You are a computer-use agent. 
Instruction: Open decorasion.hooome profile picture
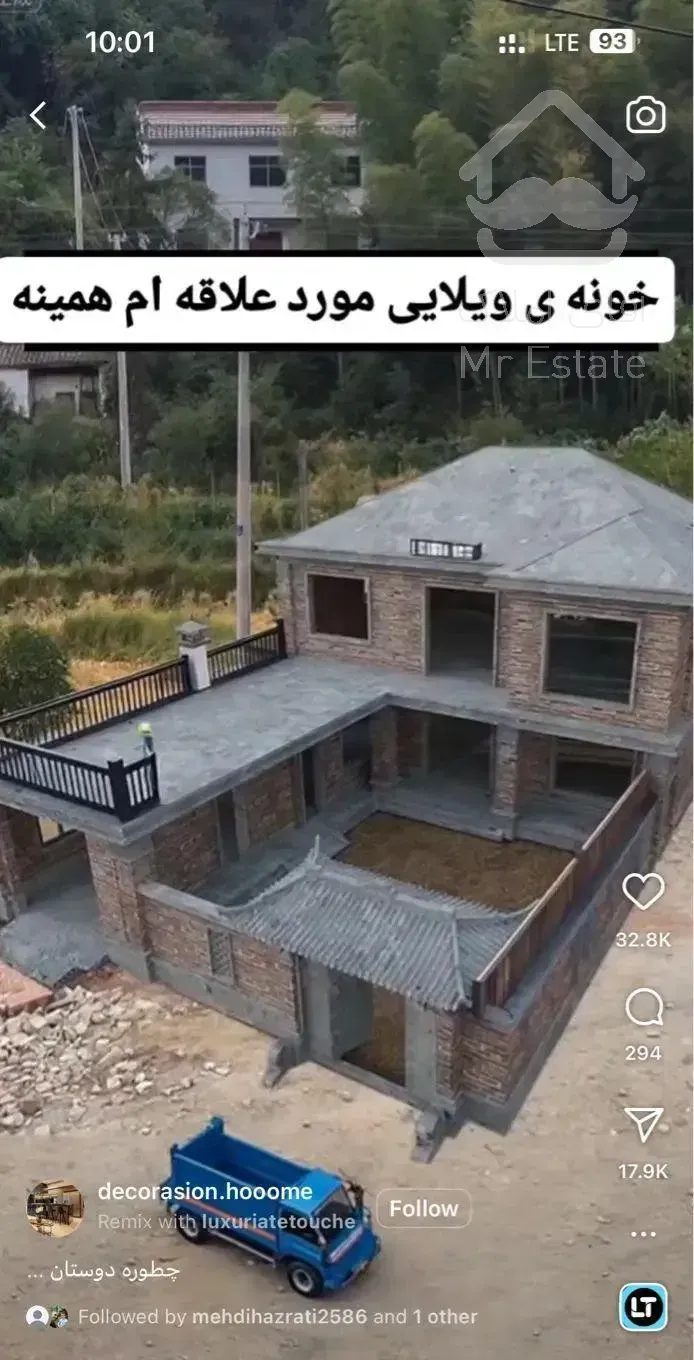point(55,1208)
